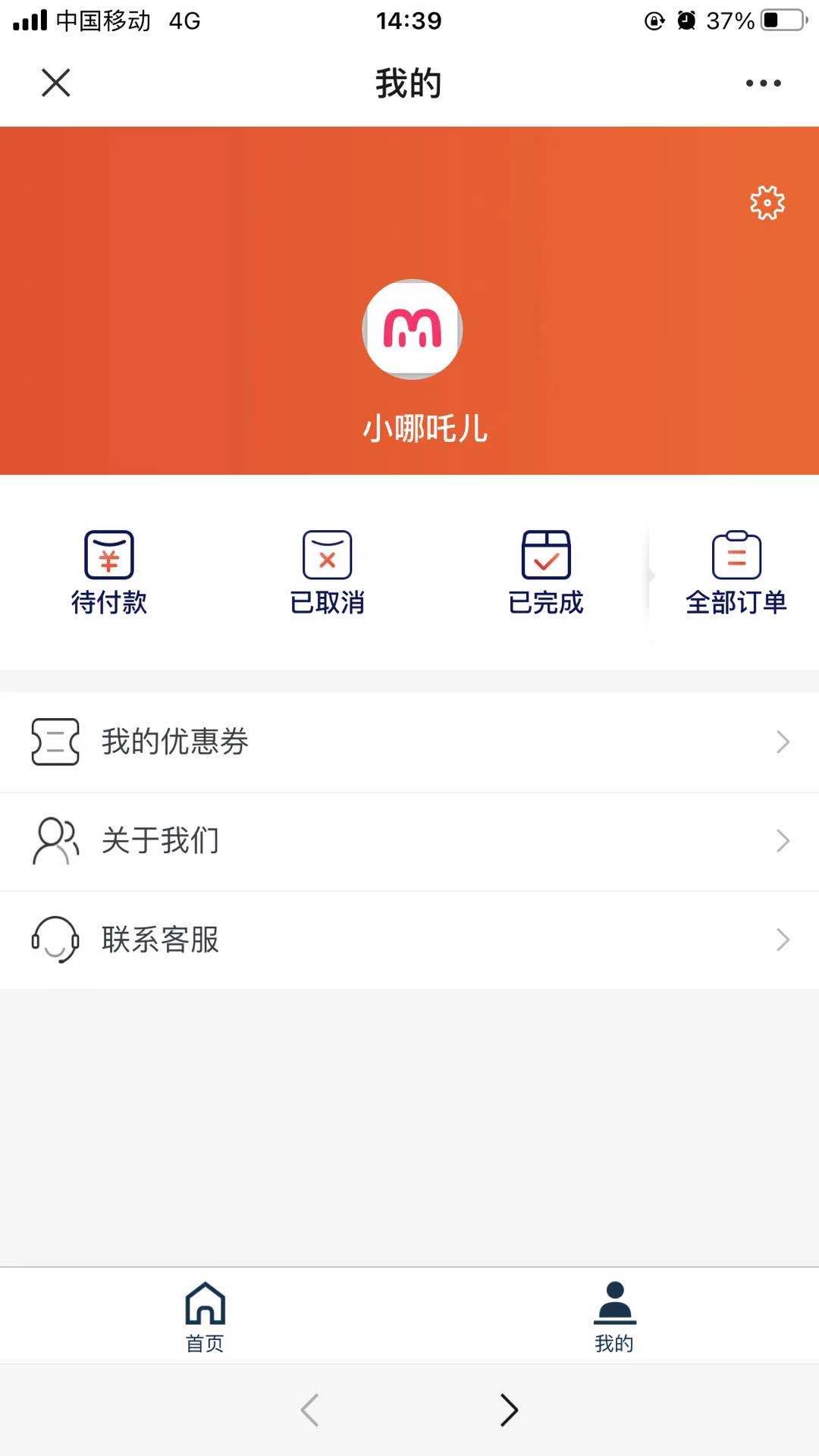
Task: Select the headset icon next to 联系客服
Action: [x=55, y=940]
